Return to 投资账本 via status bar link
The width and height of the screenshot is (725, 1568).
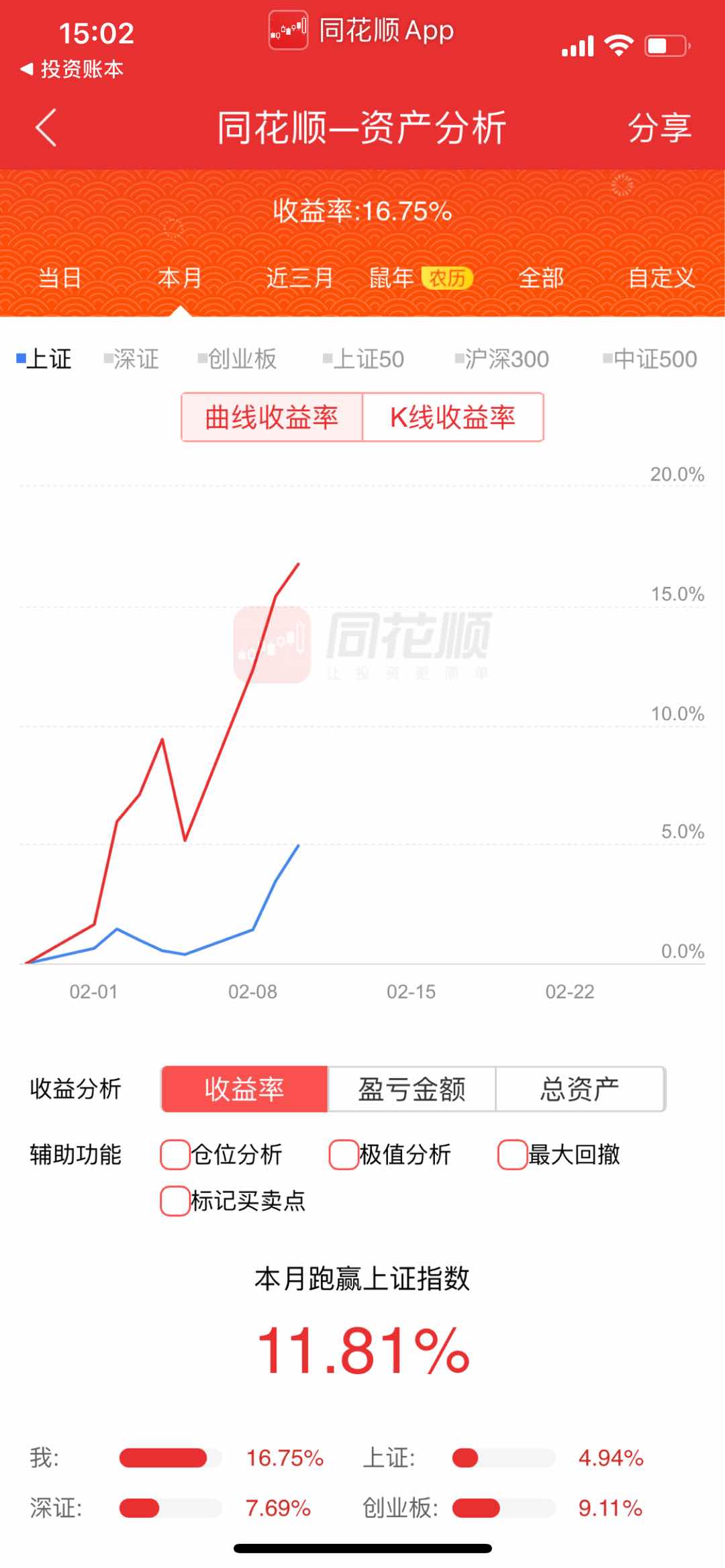point(72,69)
